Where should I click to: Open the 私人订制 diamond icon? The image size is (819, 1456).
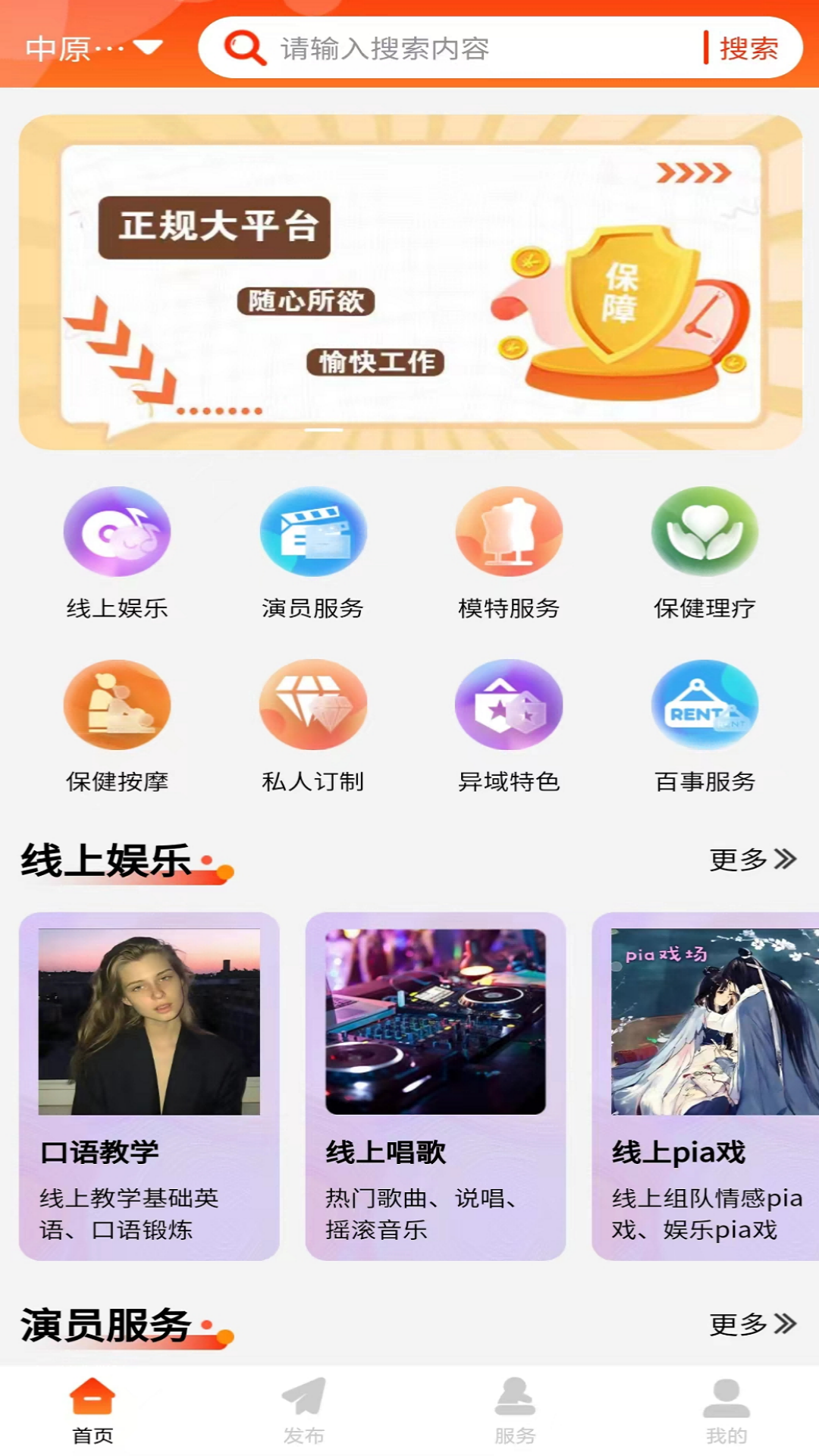[312, 705]
